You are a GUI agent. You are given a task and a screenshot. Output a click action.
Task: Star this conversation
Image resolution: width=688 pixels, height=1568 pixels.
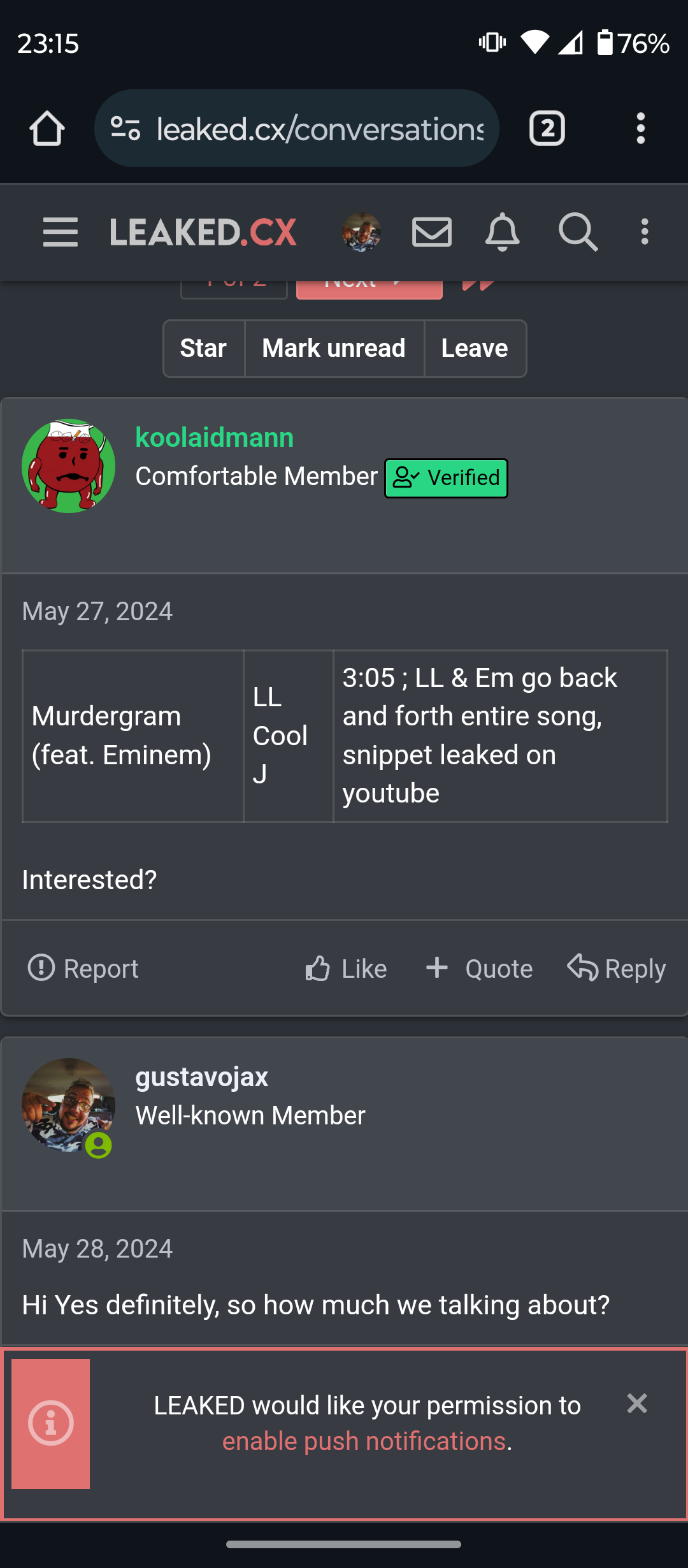pyautogui.click(x=203, y=349)
